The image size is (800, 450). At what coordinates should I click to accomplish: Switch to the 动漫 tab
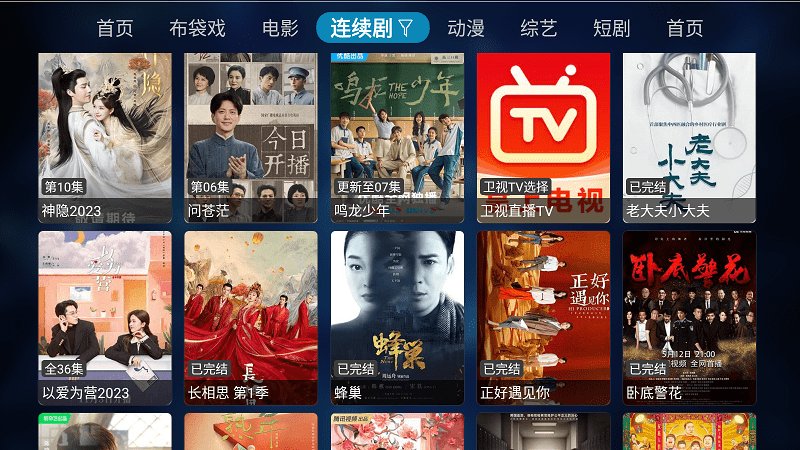pos(465,28)
